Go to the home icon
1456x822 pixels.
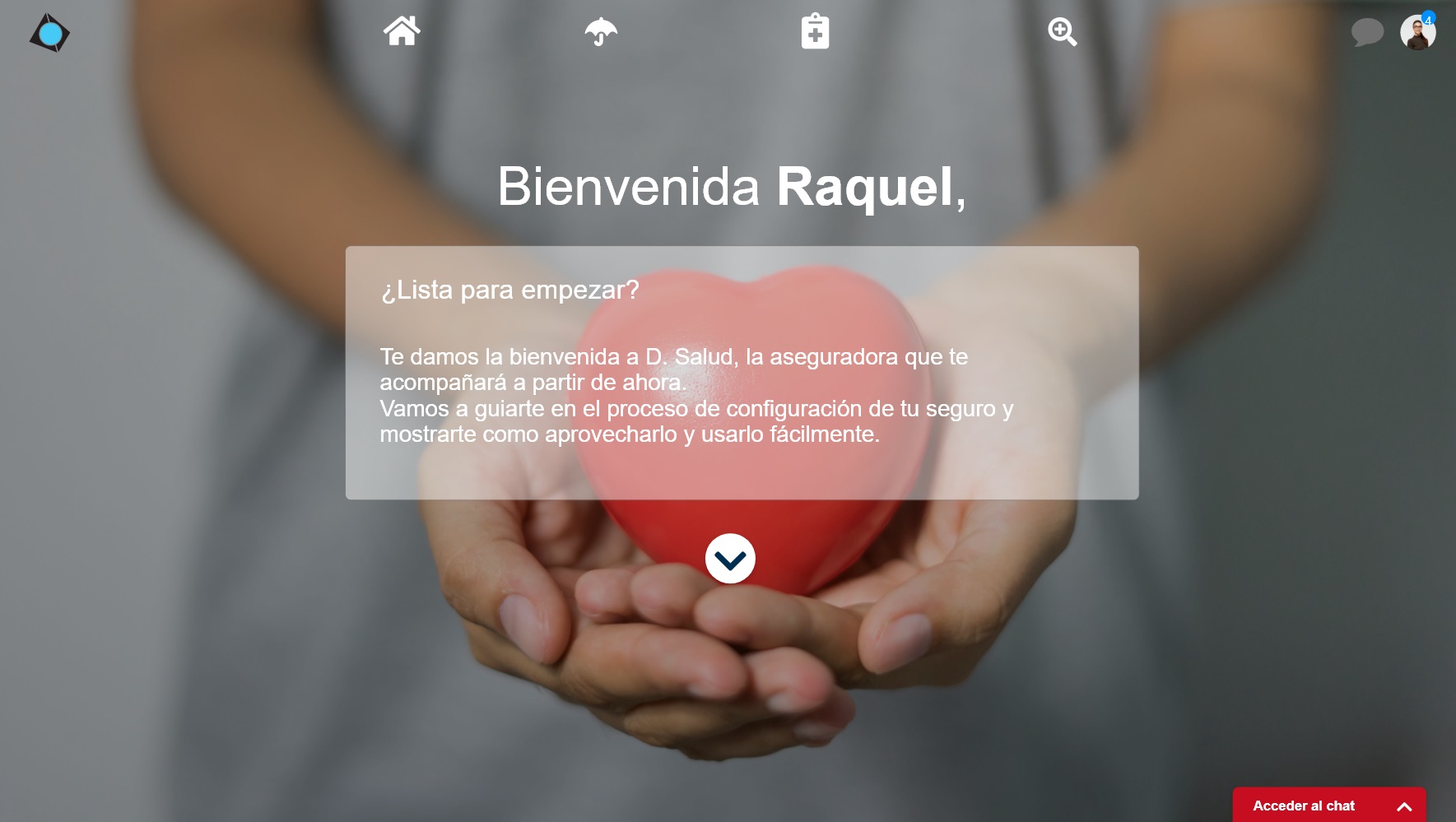click(x=402, y=32)
